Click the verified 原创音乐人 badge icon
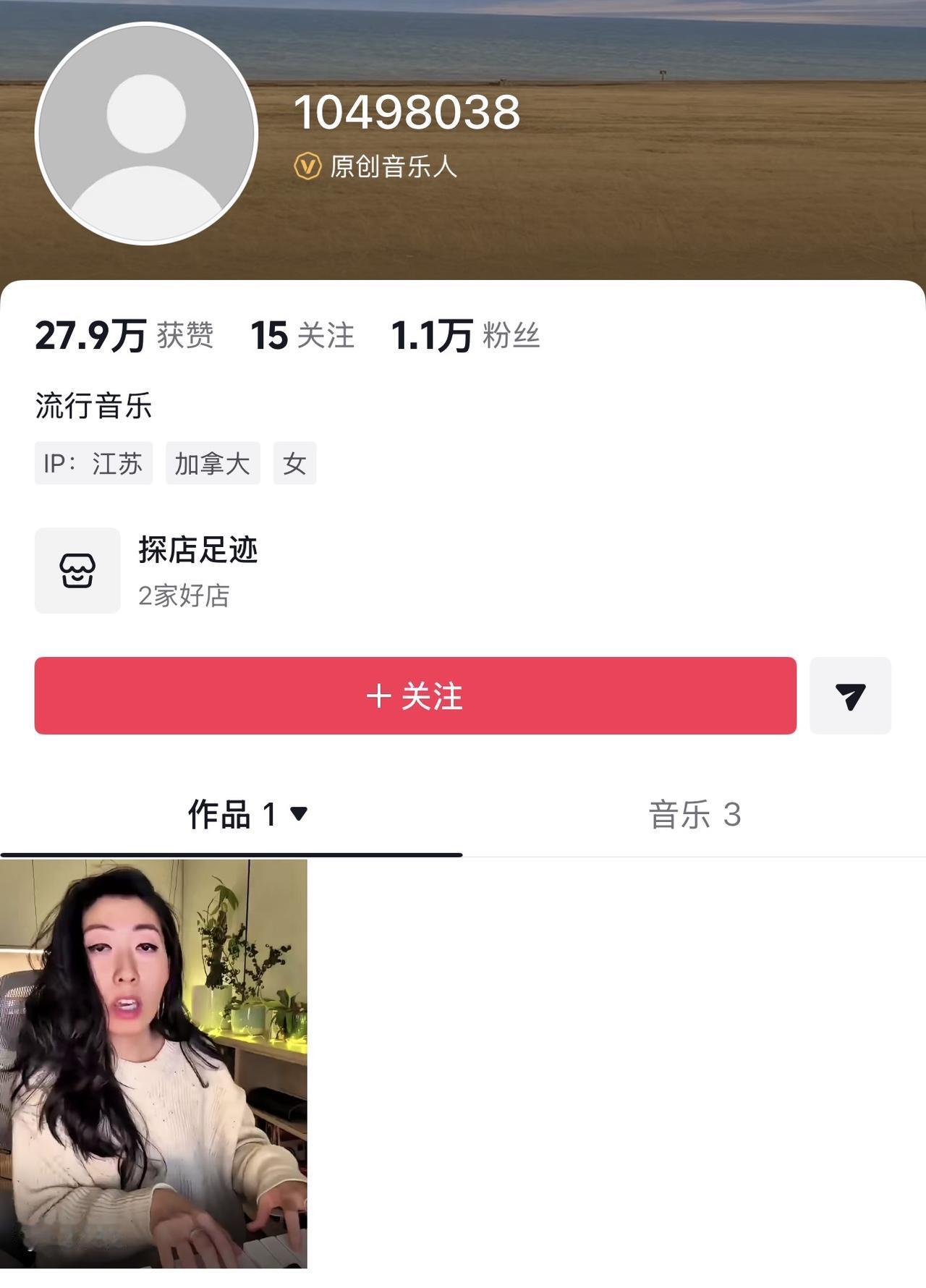Viewport: 926px width, 1288px height. coord(307,169)
